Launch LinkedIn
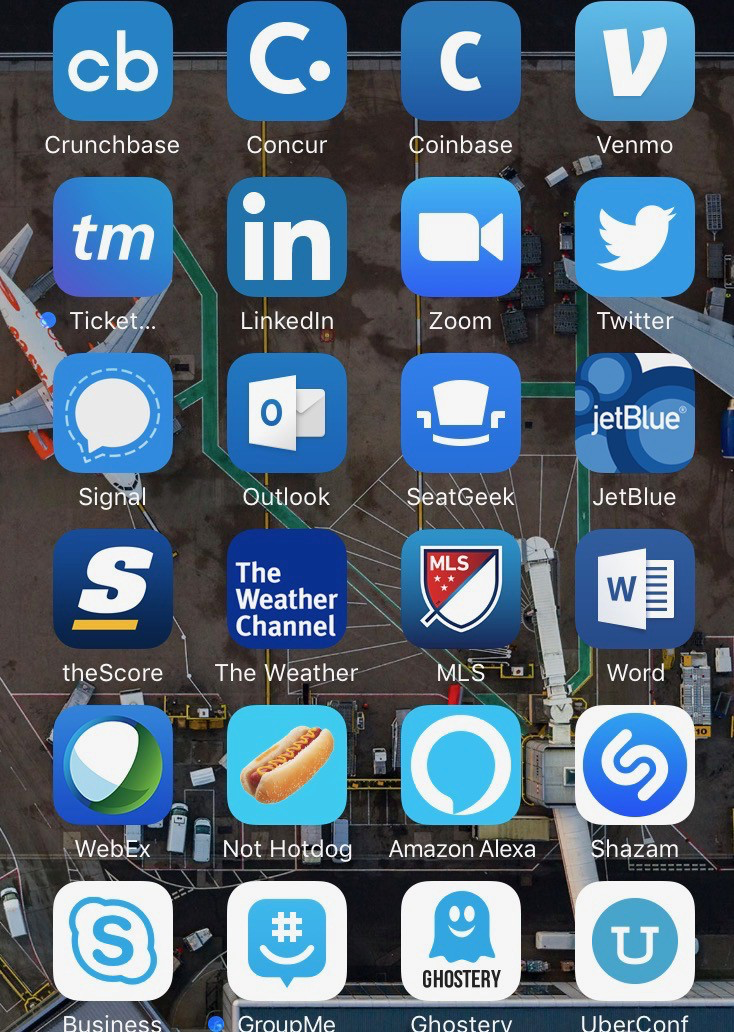 pos(287,238)
